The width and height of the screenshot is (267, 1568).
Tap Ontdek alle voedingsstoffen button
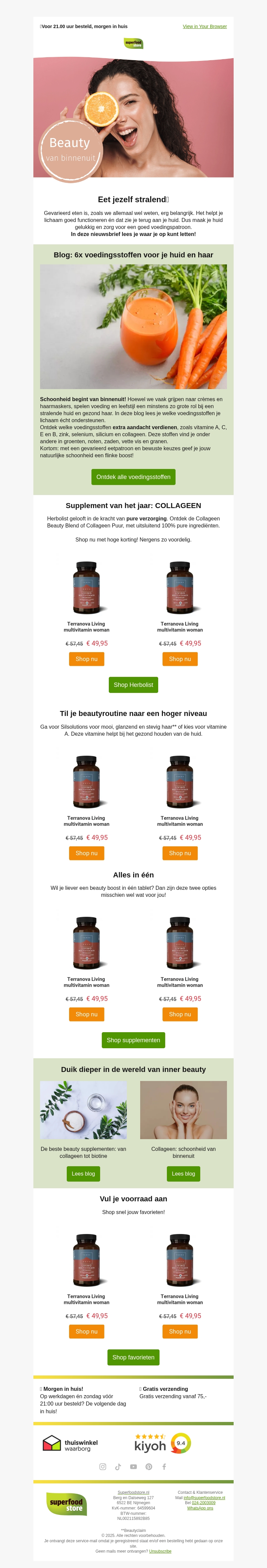(x=133, y=477)
